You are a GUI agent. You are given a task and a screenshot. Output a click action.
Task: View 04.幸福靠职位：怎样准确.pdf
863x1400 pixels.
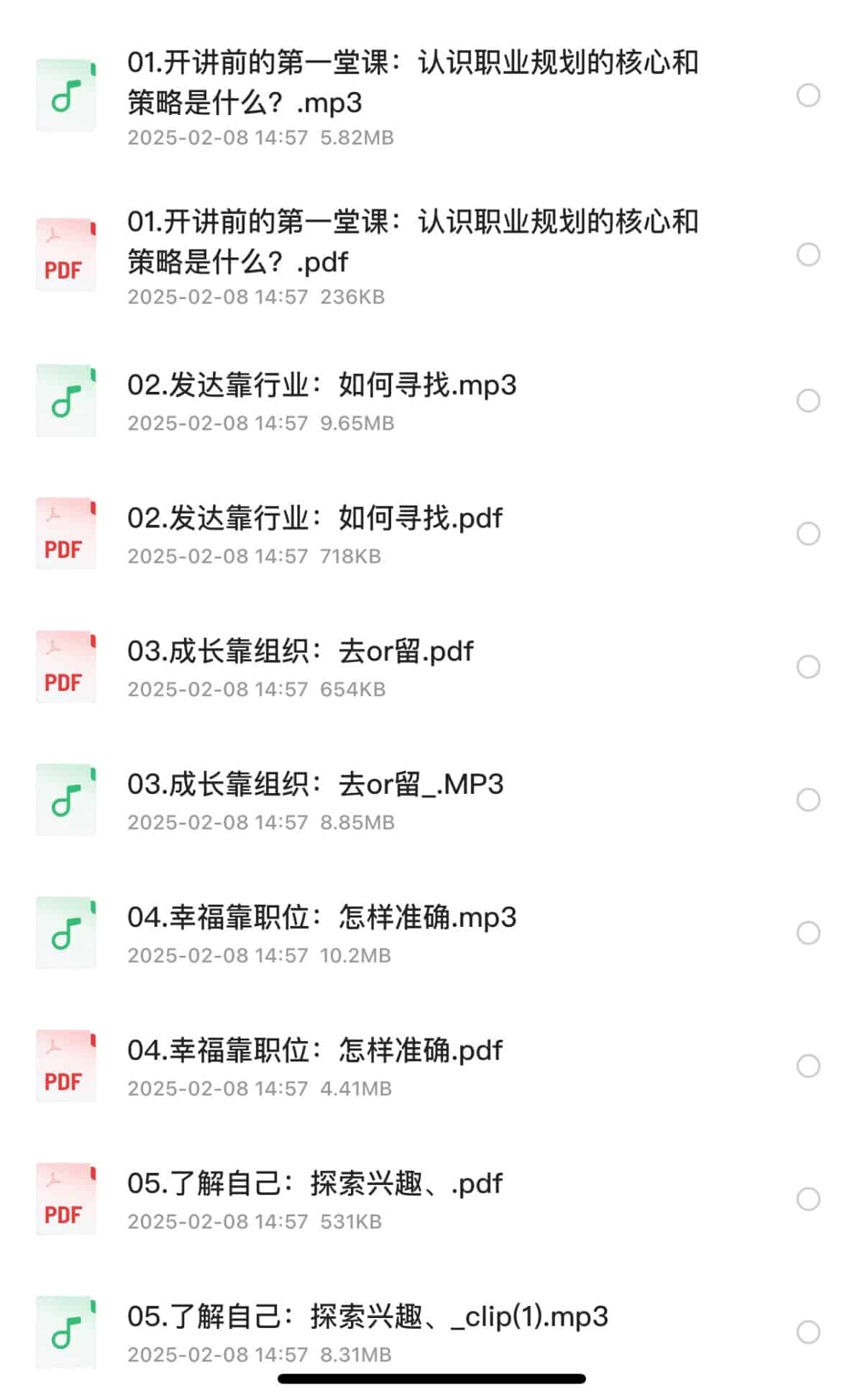click(314, 1051)
